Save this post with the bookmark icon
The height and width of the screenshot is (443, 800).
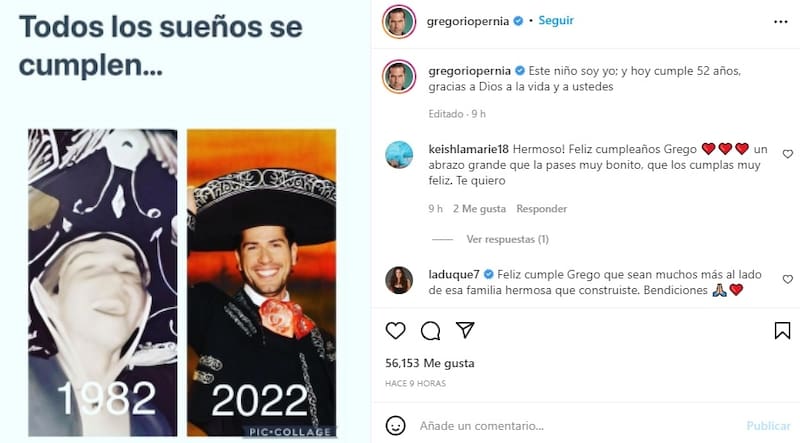click(782, 330)
